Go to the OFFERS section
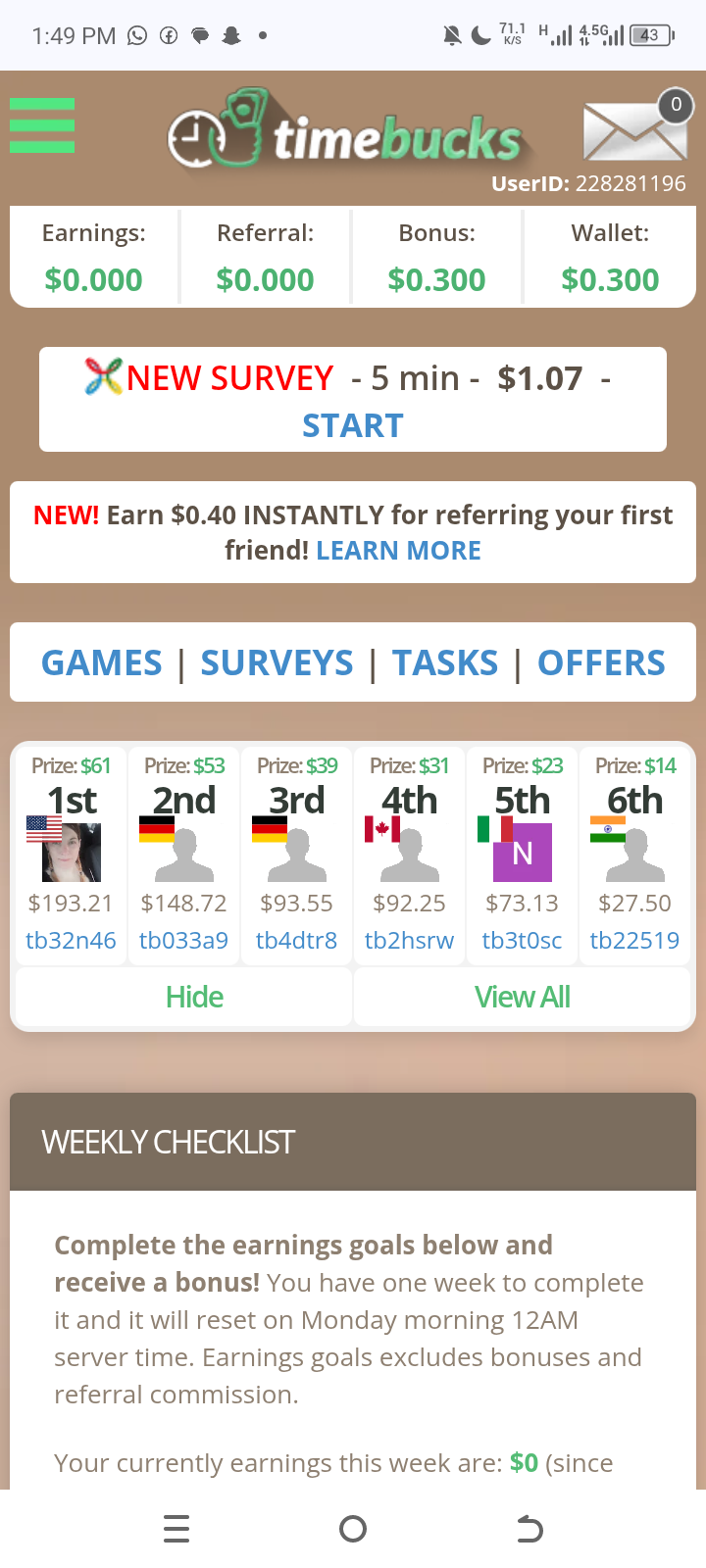The height and width of the screenshot is (1568, 706). [x=601, y=663]
